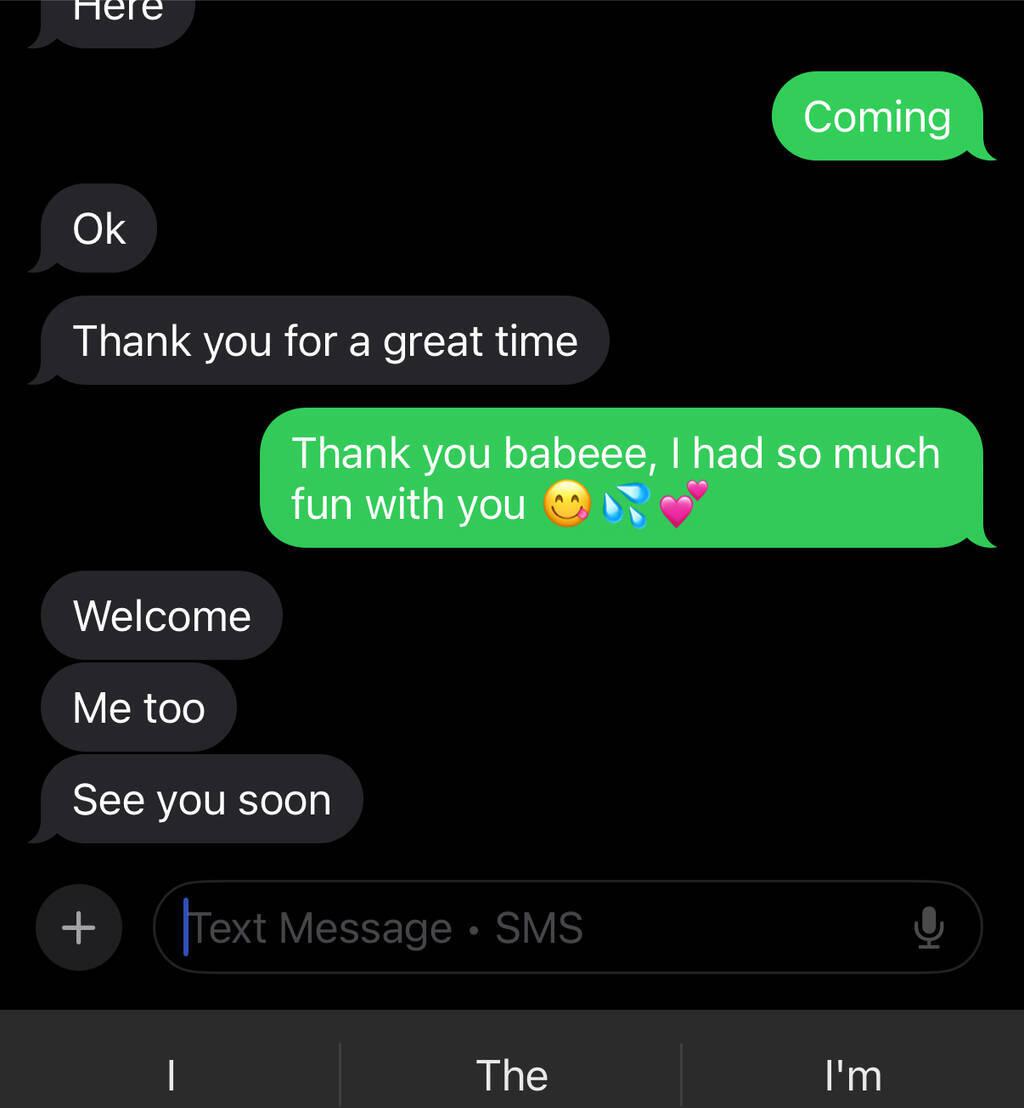Pick the "I" word suggestion

click(x=171, y=1075)
